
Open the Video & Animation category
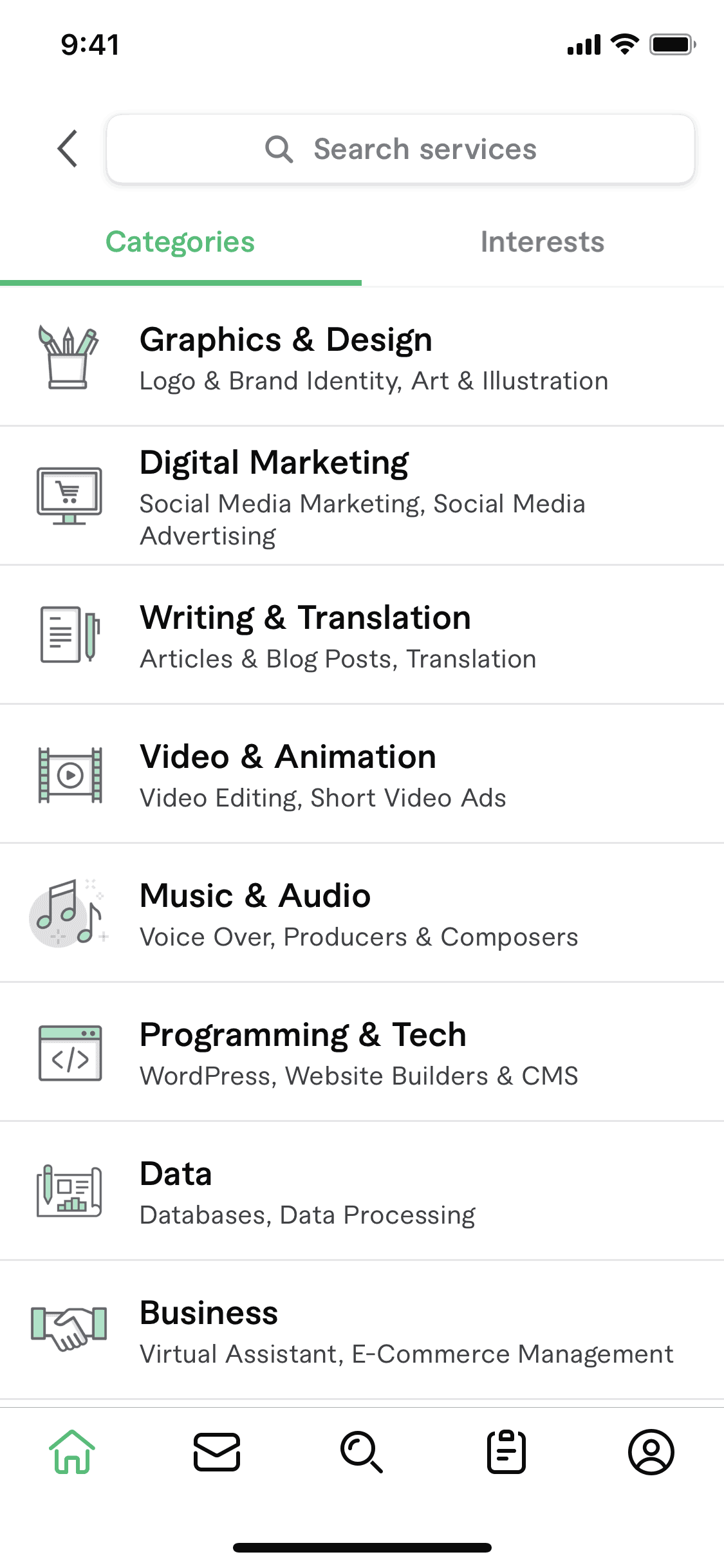[x=362, y=774]
